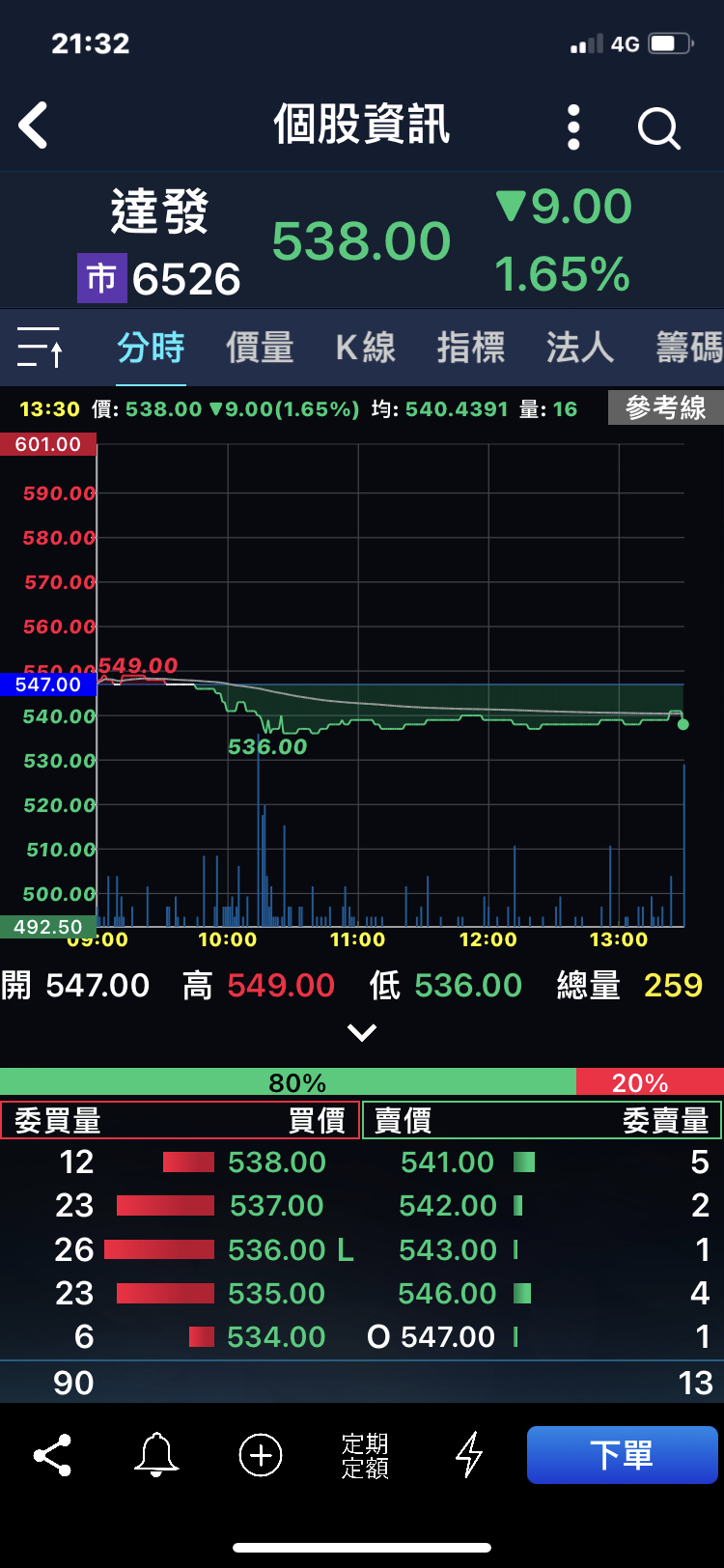Switch to the 籌碼 tab
Viewport: 724px width, 1568px height.
click(689, 348)
